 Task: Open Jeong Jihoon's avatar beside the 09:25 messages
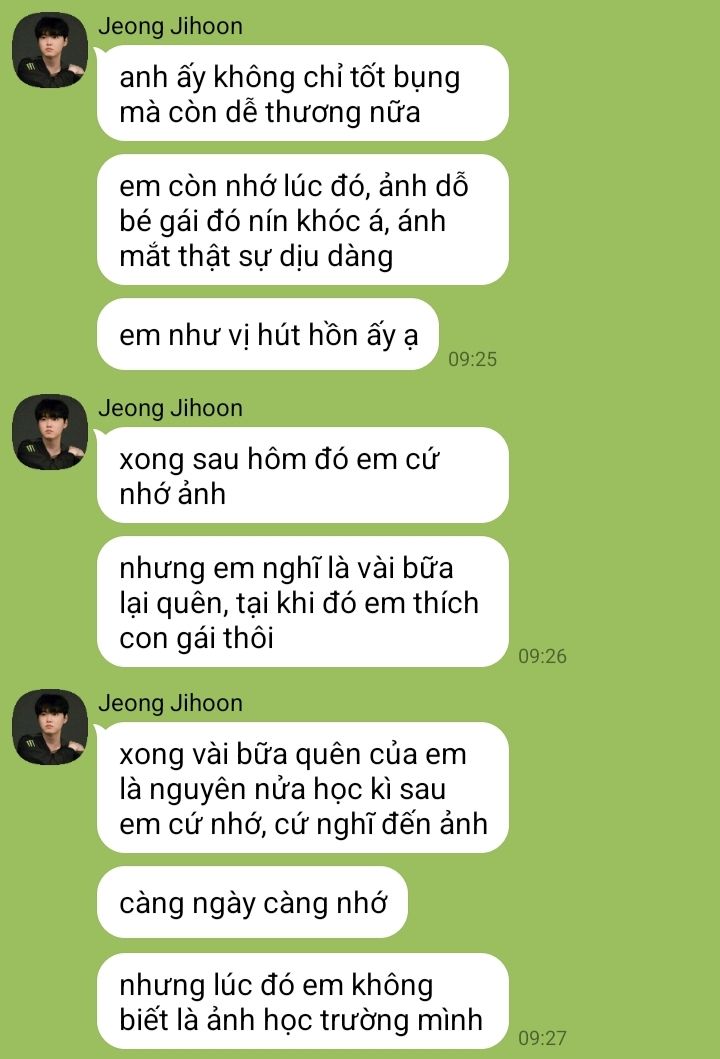pyautogui.click(x=50, y=50)
